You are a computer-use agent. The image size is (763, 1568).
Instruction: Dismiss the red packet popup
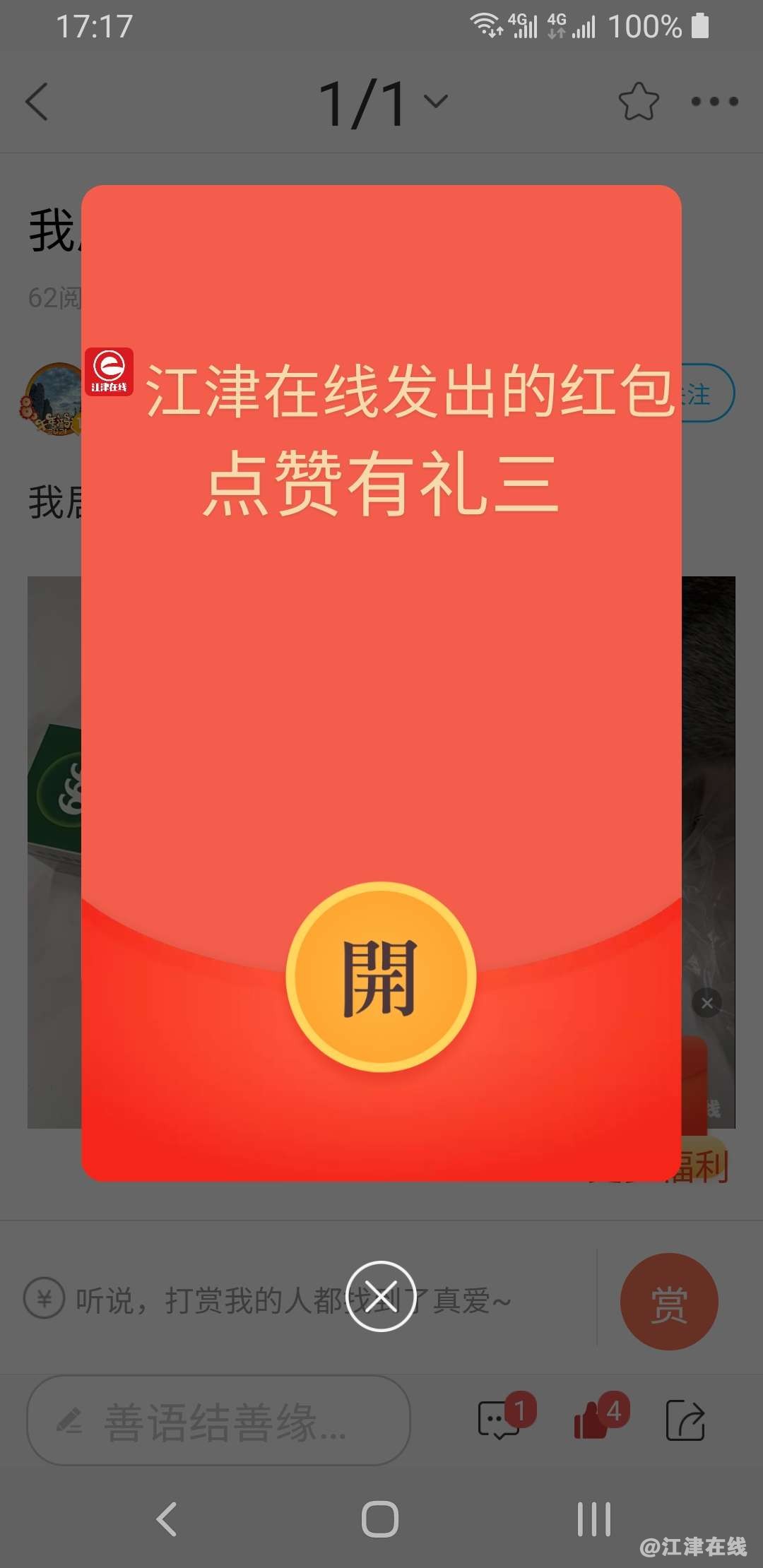[381, 1296]
